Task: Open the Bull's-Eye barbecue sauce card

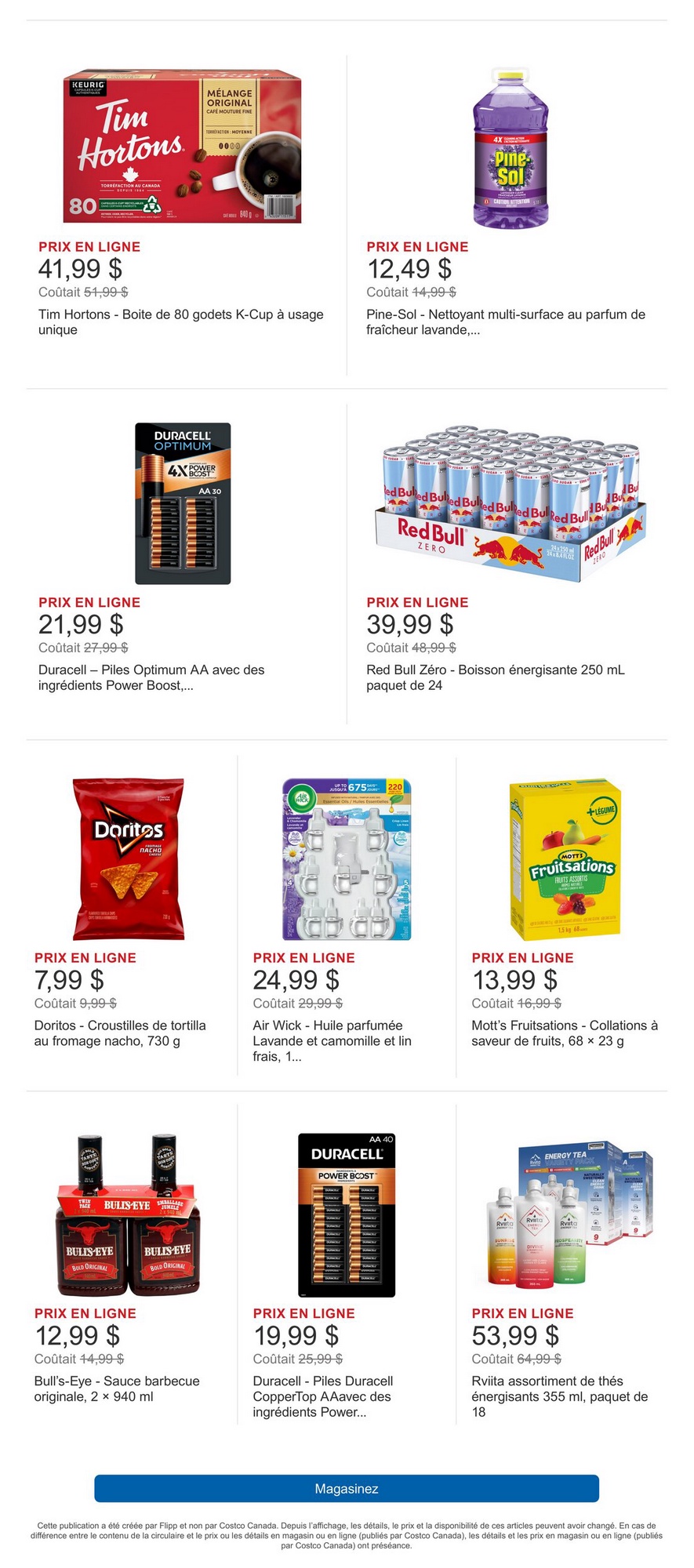Action: 129,1214
